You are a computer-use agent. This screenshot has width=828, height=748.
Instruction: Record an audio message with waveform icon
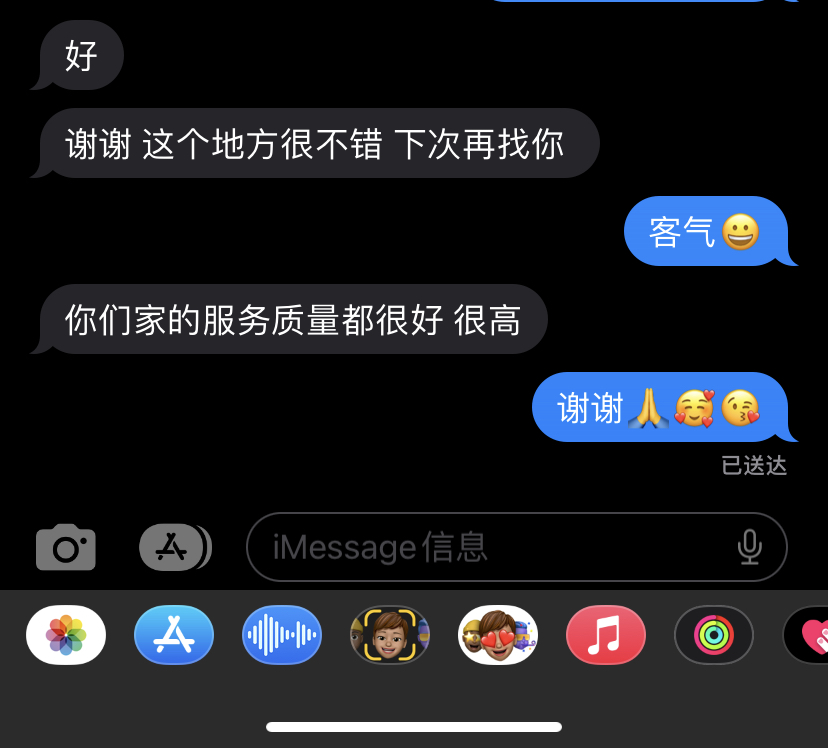coord(282,635)
